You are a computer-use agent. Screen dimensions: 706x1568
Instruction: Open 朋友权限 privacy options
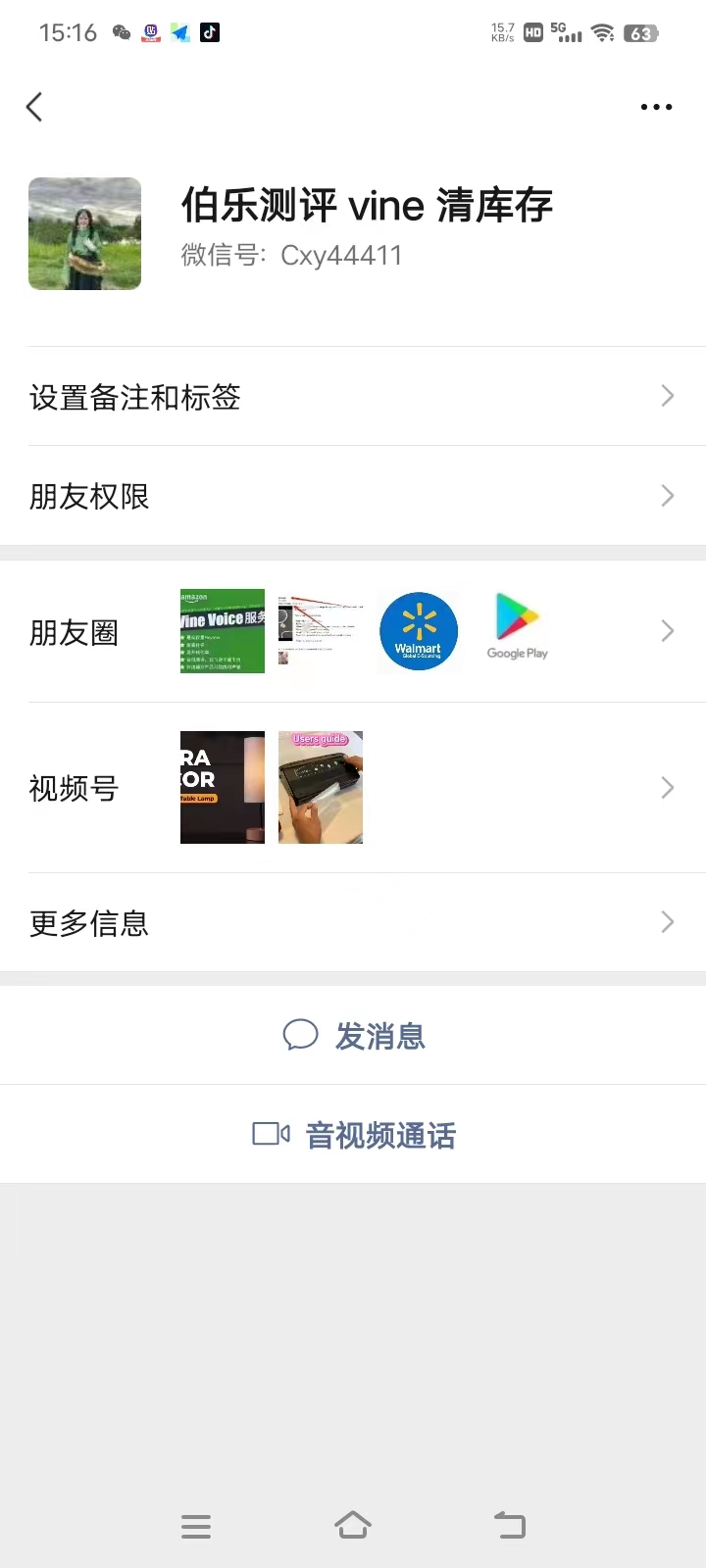pyautogui.click(x=353, y=496)
